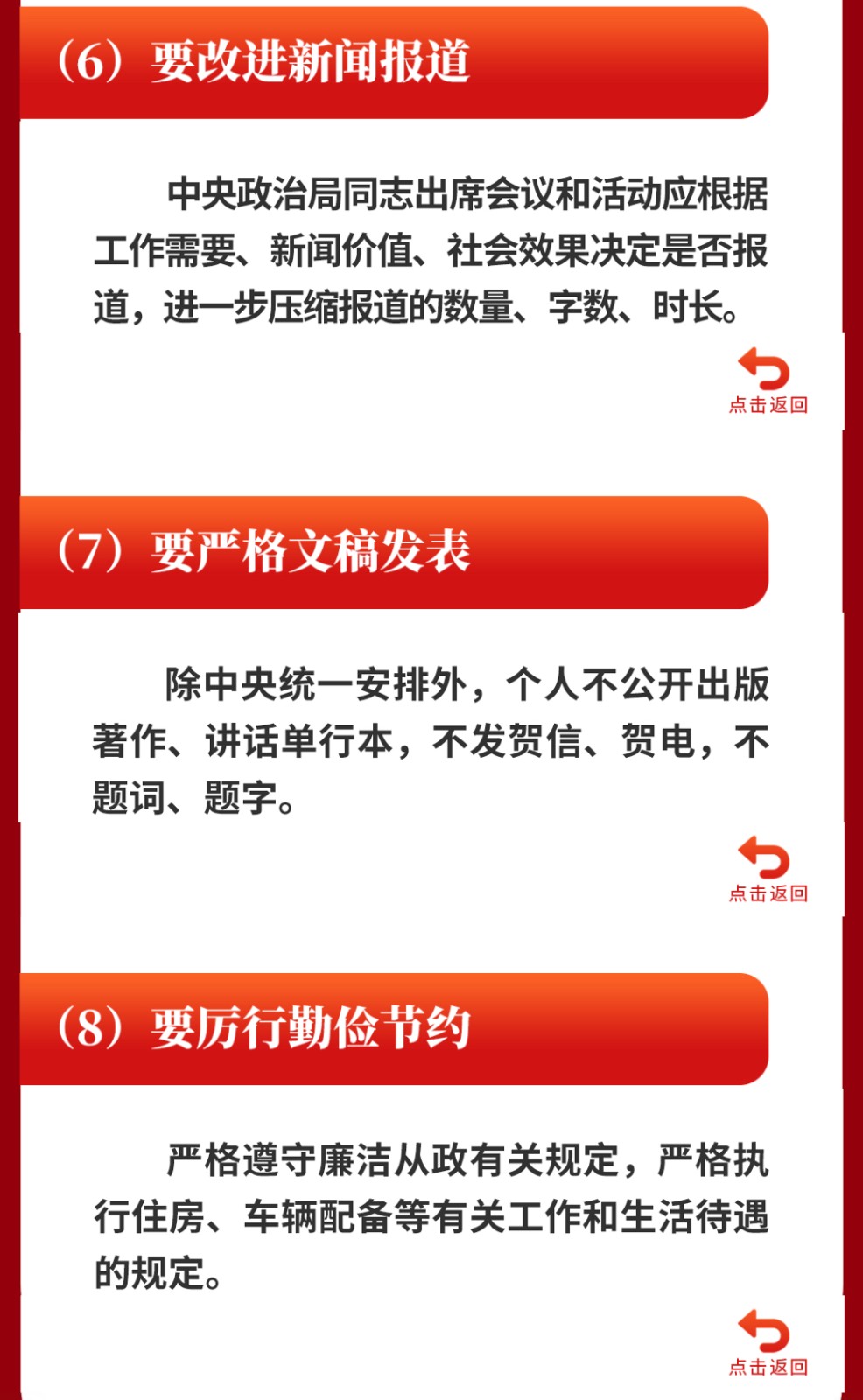Tap 点击返回 under section (7) 要严格文稿发表
The height and width of the screenshot is (1400, 863).
click(768, 870)
